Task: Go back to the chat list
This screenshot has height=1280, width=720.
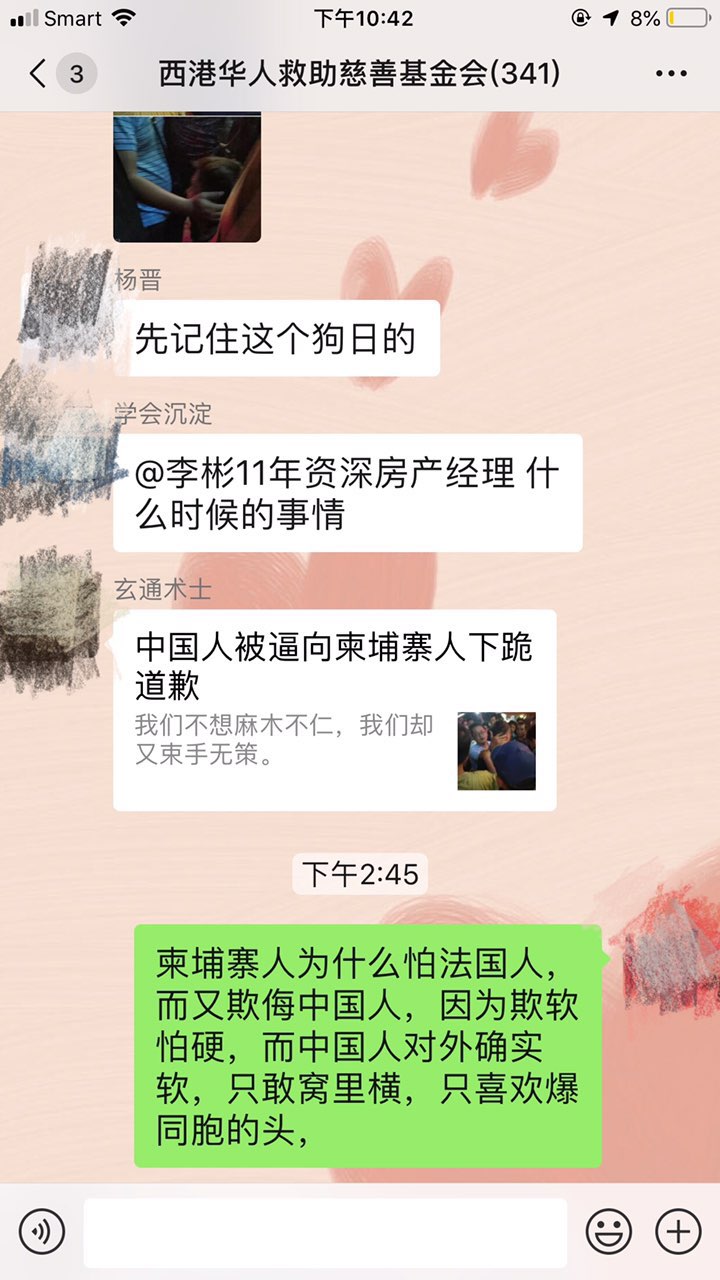Action: (x=40, y=73)
